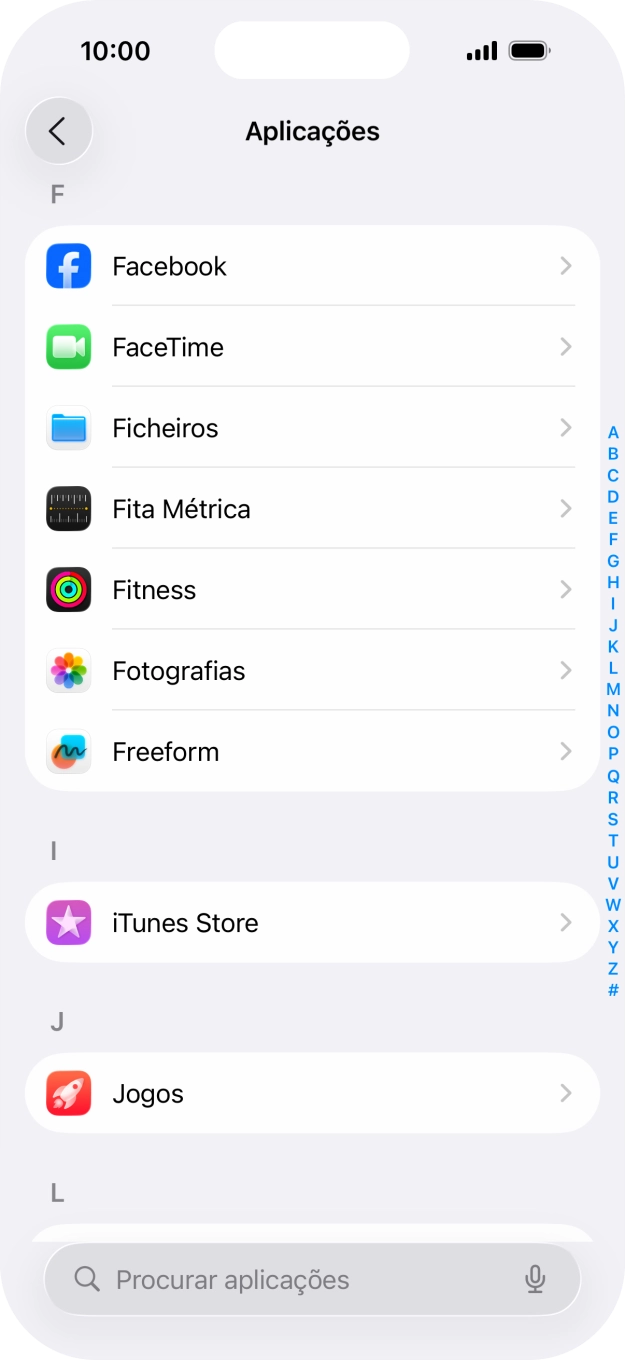
Task: Tap the Procurar aplicações search field
Action: pos(300,1280)
